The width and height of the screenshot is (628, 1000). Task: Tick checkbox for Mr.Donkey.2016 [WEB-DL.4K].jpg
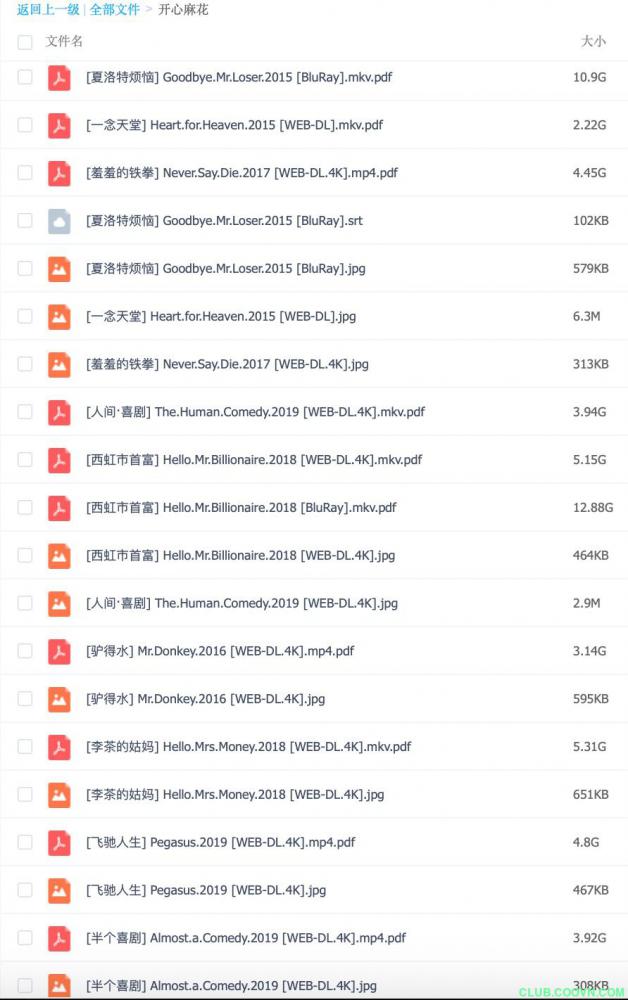pos(25,699)
